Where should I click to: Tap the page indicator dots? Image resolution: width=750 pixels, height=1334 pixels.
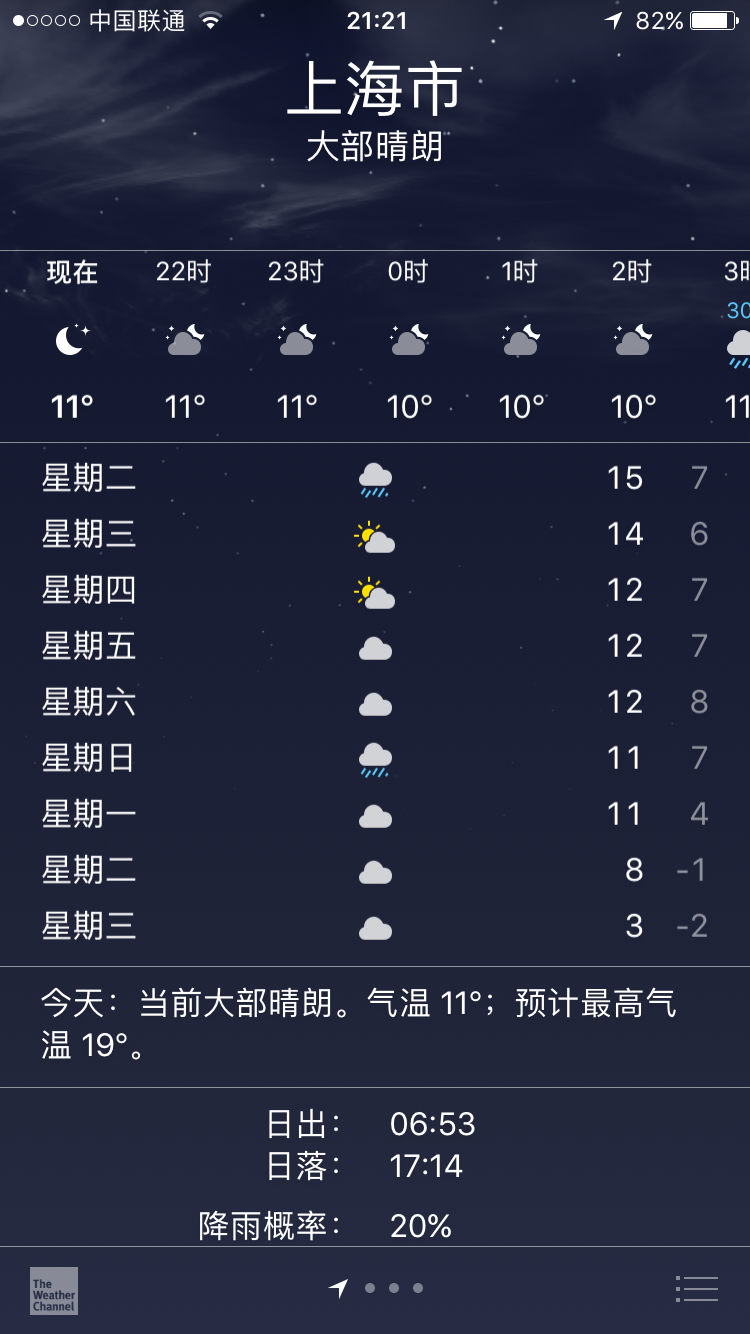click(377, 1288)
